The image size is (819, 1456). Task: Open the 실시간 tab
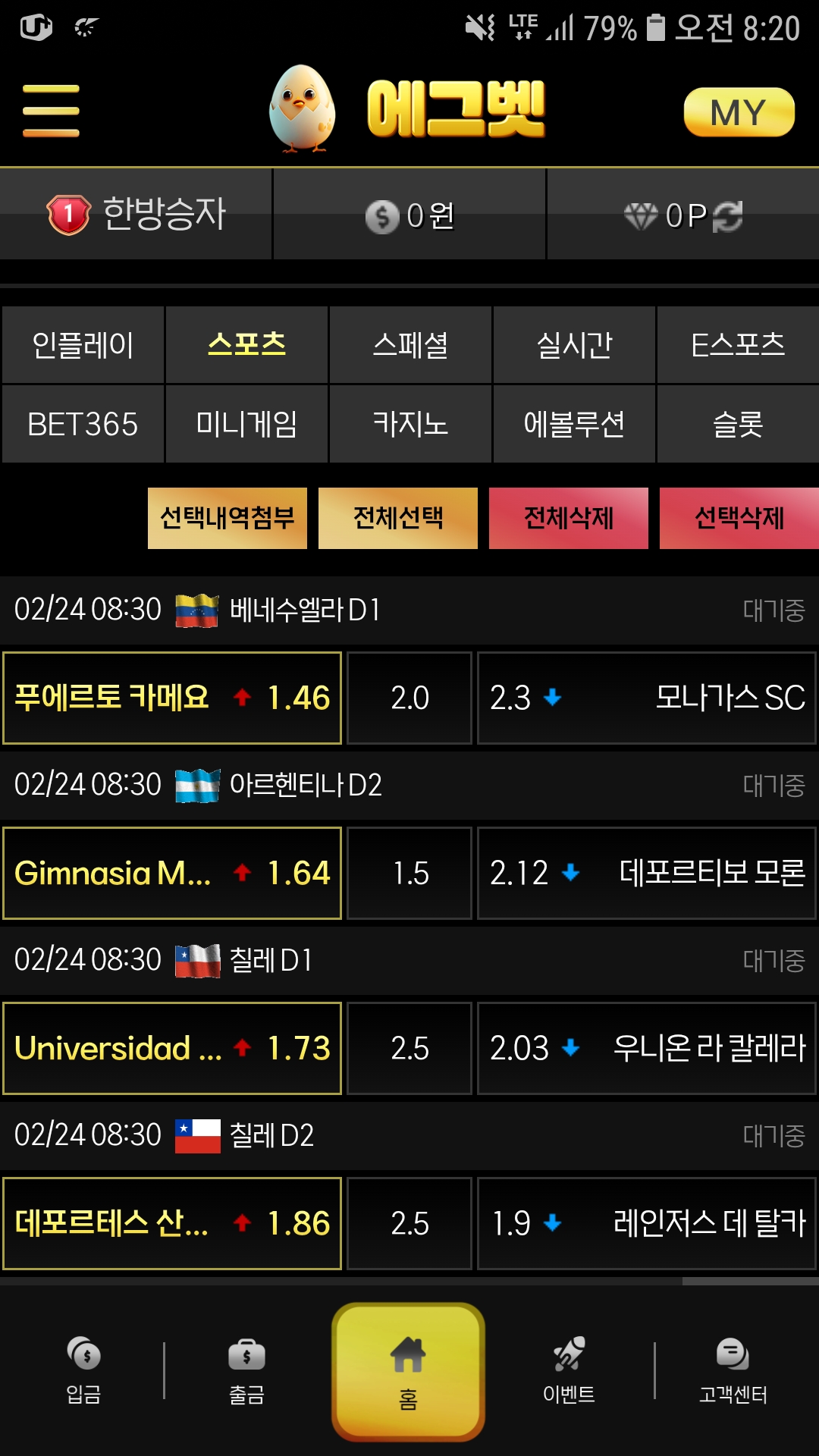click(x=574, y=345)
